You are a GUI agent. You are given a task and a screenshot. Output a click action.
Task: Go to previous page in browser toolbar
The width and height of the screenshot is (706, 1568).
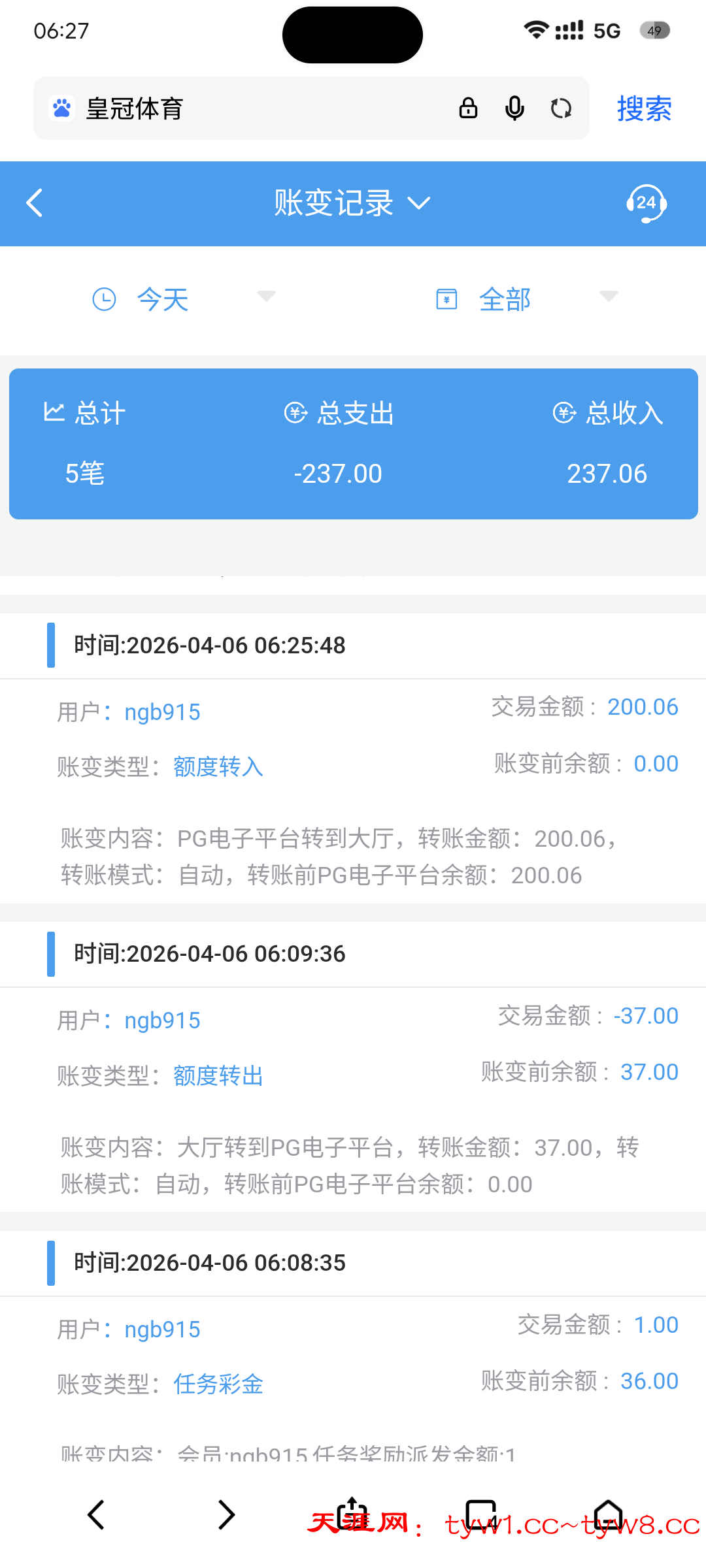click(96, 1514)
